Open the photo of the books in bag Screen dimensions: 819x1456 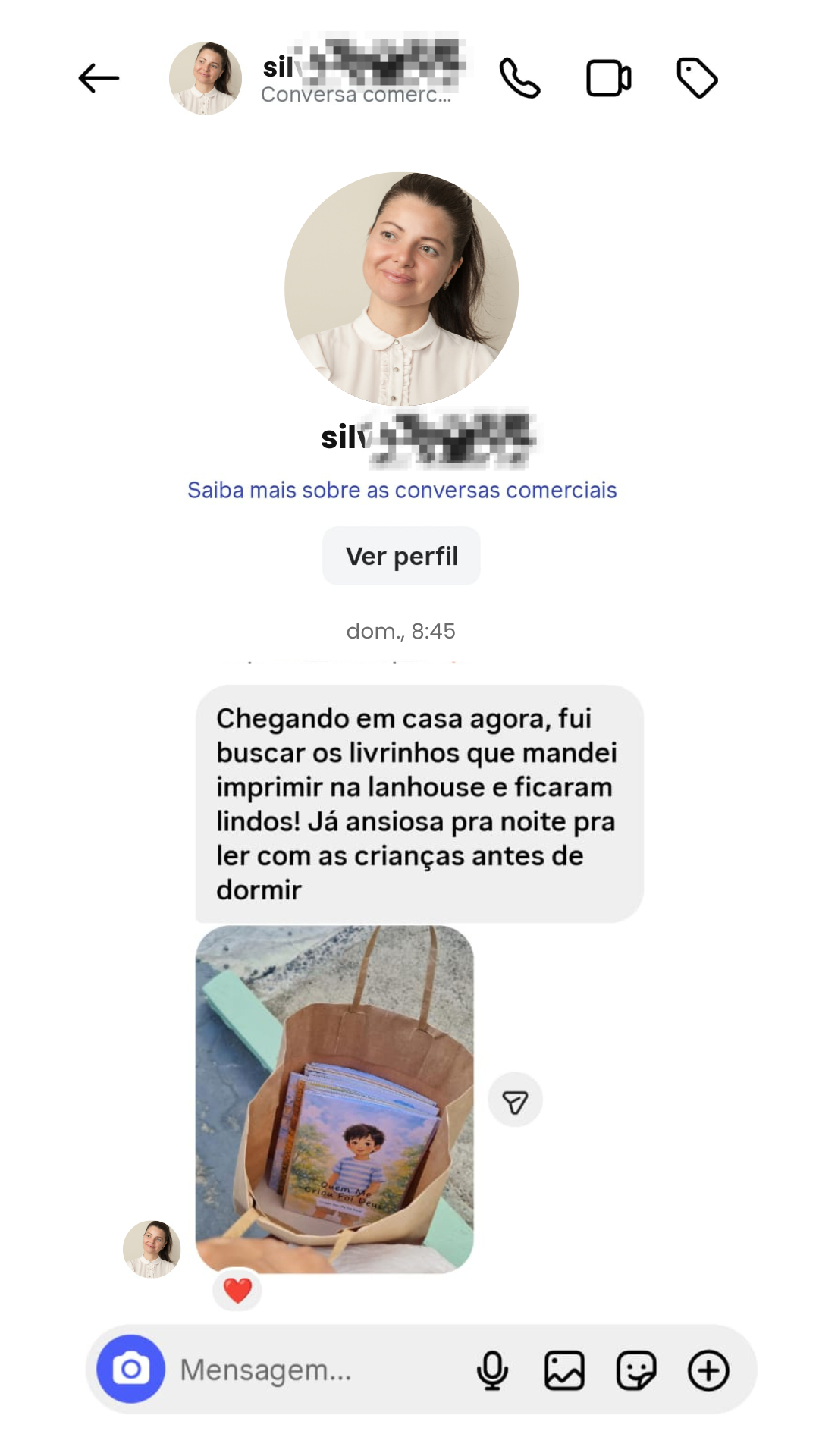click(x=334, y=1099)
